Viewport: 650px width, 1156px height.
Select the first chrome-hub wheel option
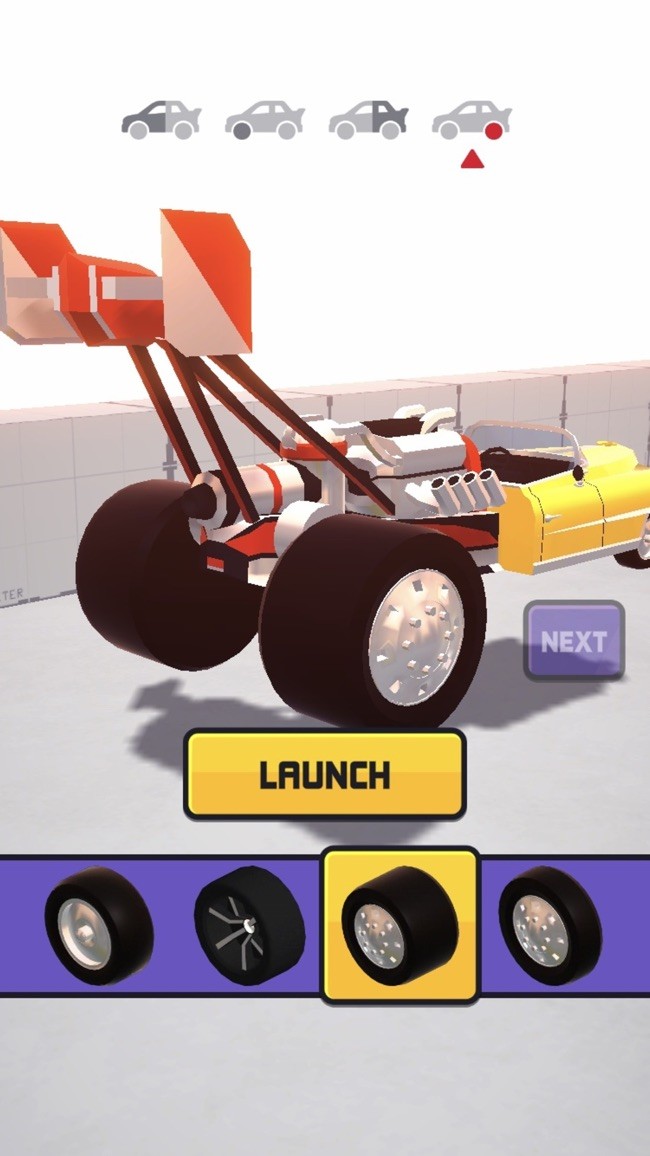(x=98, y=924)
